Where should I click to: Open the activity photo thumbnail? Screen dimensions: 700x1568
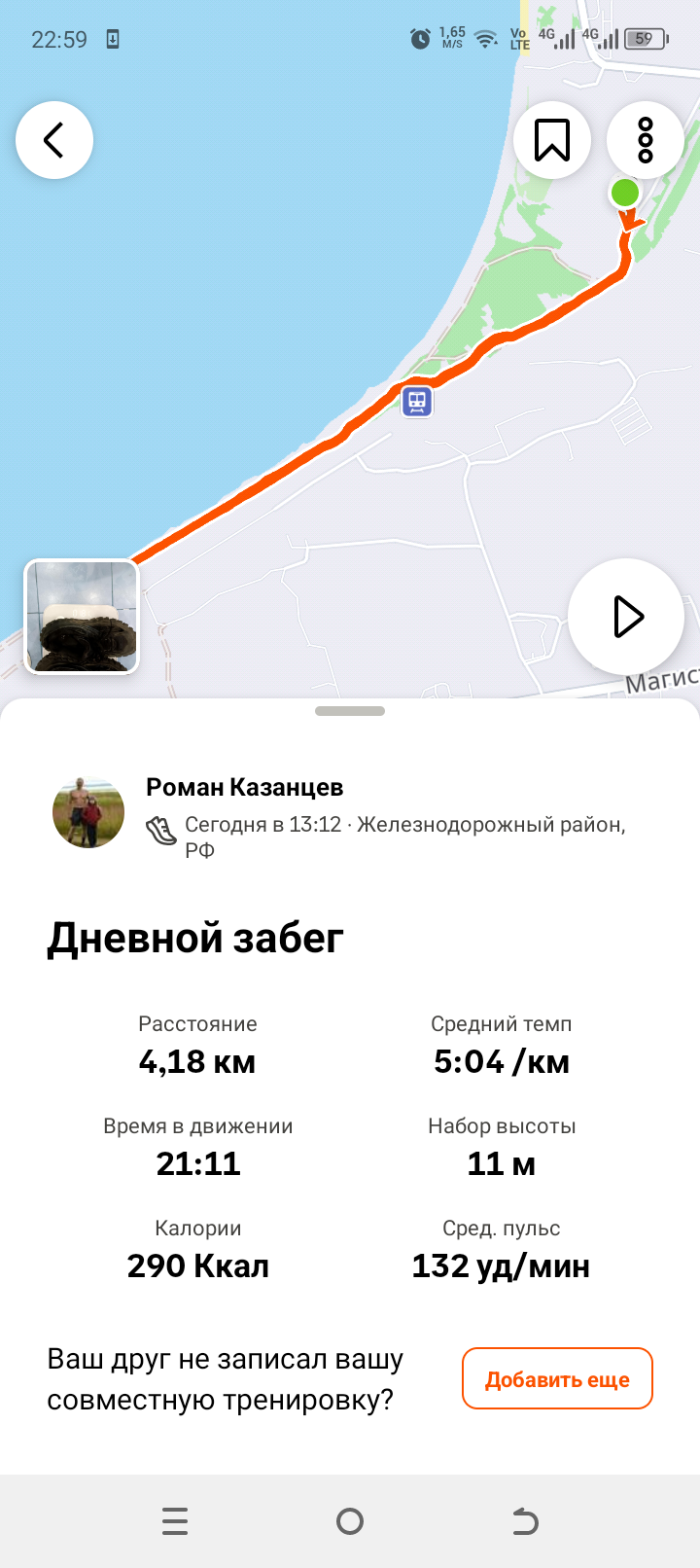tap(82, 617)
